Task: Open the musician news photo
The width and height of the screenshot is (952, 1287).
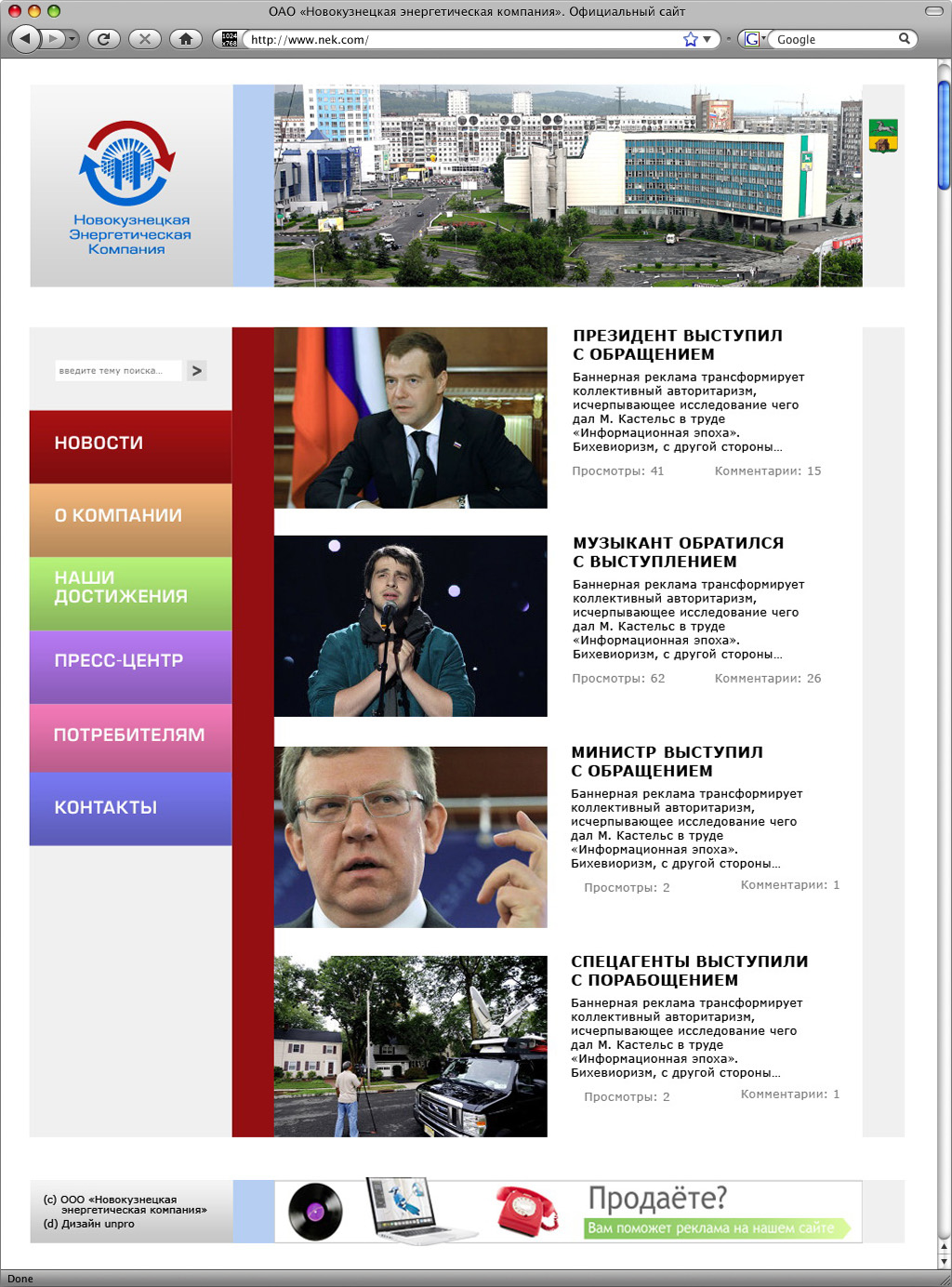Action: click(410, 626)
